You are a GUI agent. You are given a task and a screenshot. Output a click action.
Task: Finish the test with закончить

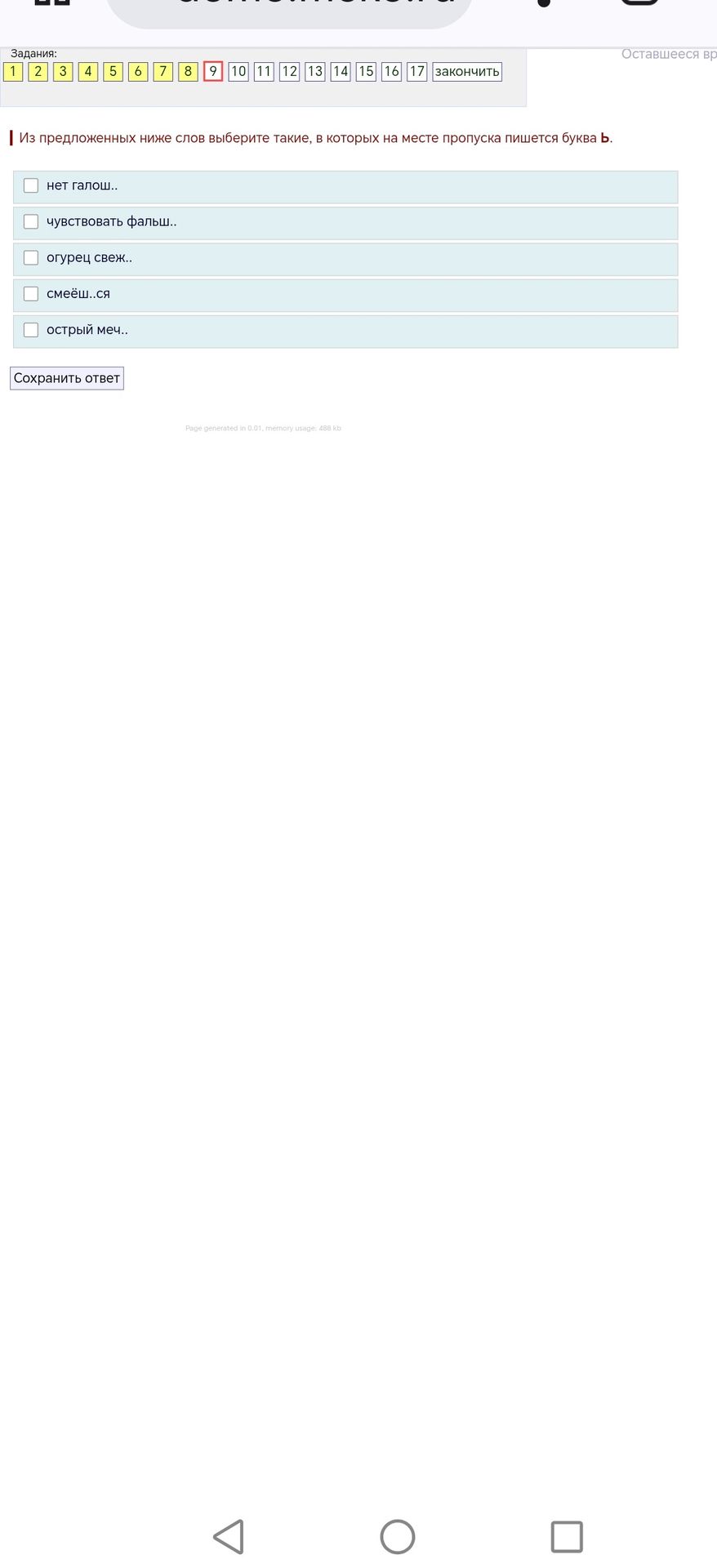coord(467,72)
